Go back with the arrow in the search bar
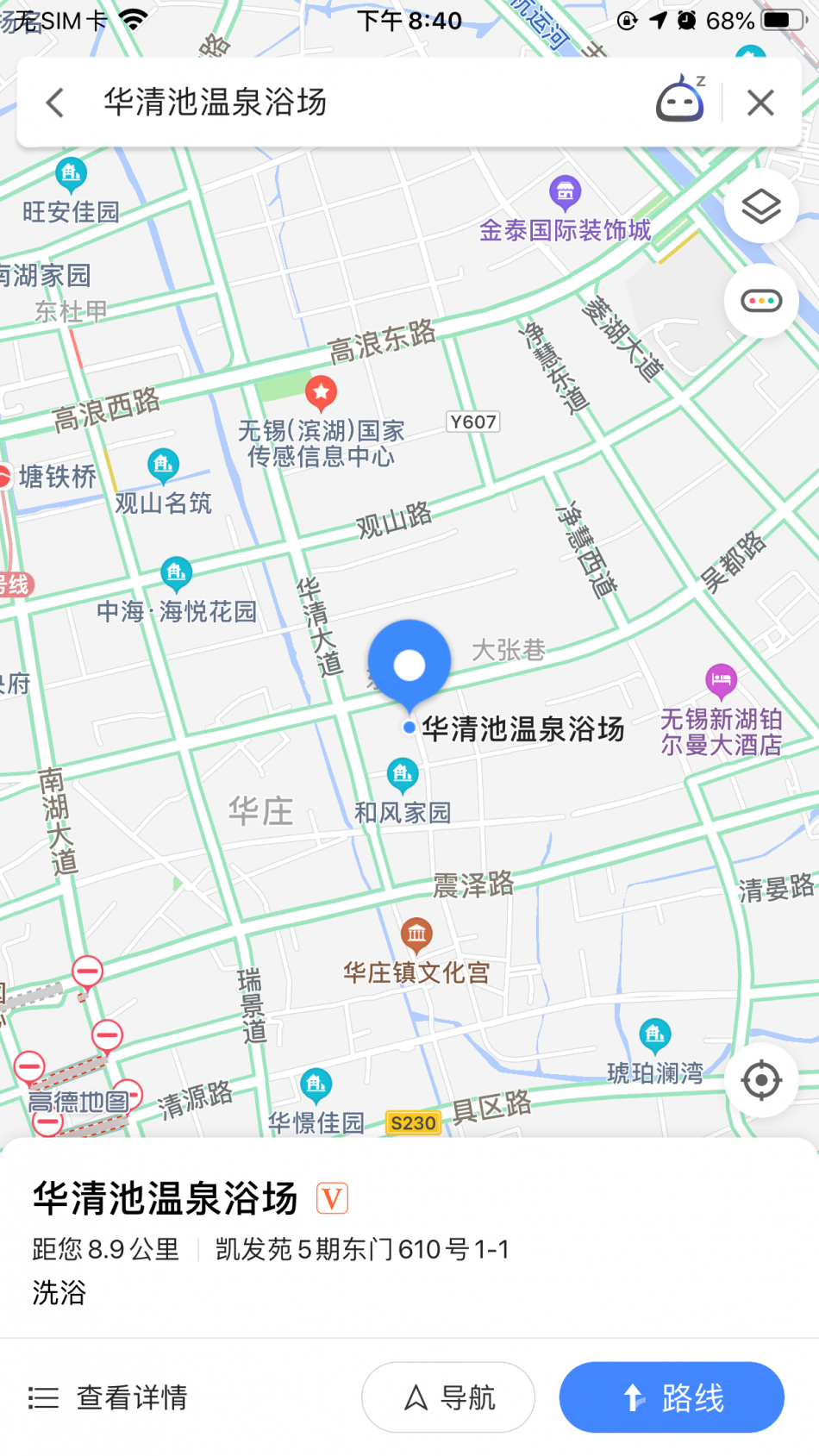Viewport: 819px width, 1456px height. click(x=55, y=103)
